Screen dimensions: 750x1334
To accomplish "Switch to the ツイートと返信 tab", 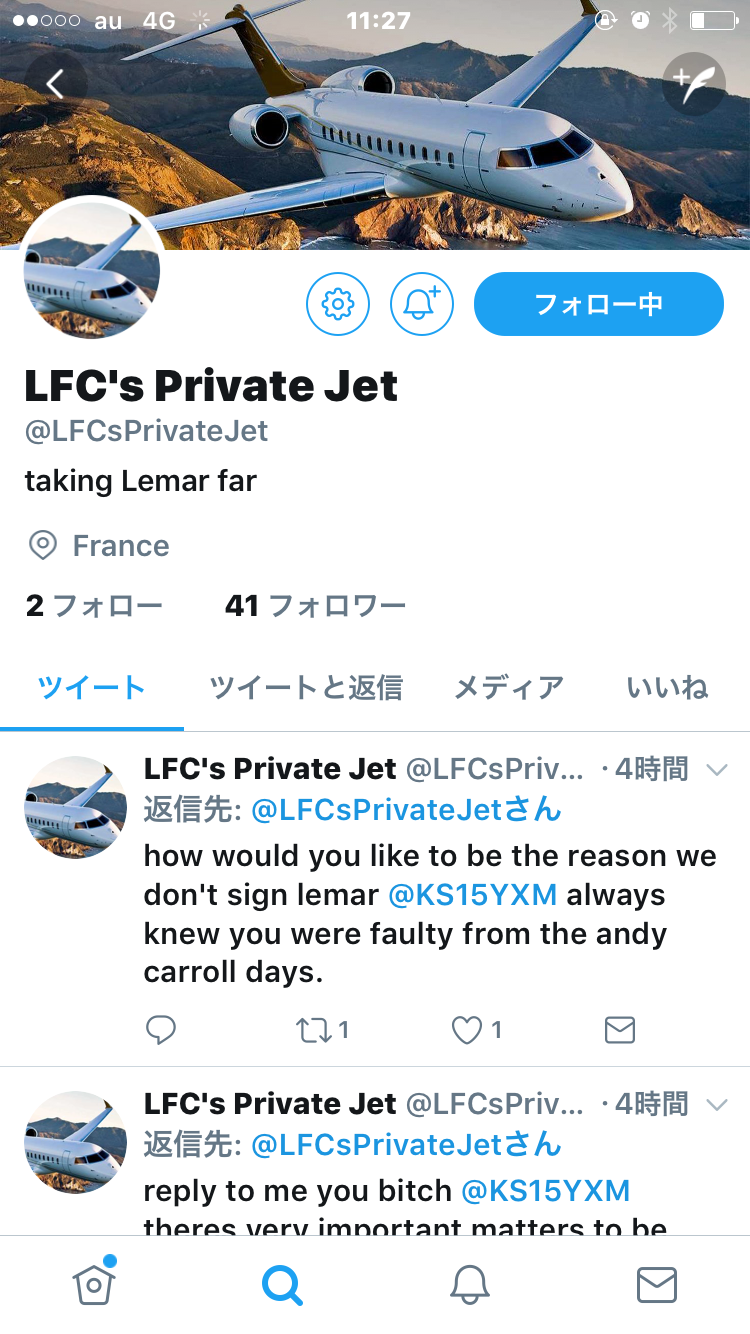I will [306, 687].
